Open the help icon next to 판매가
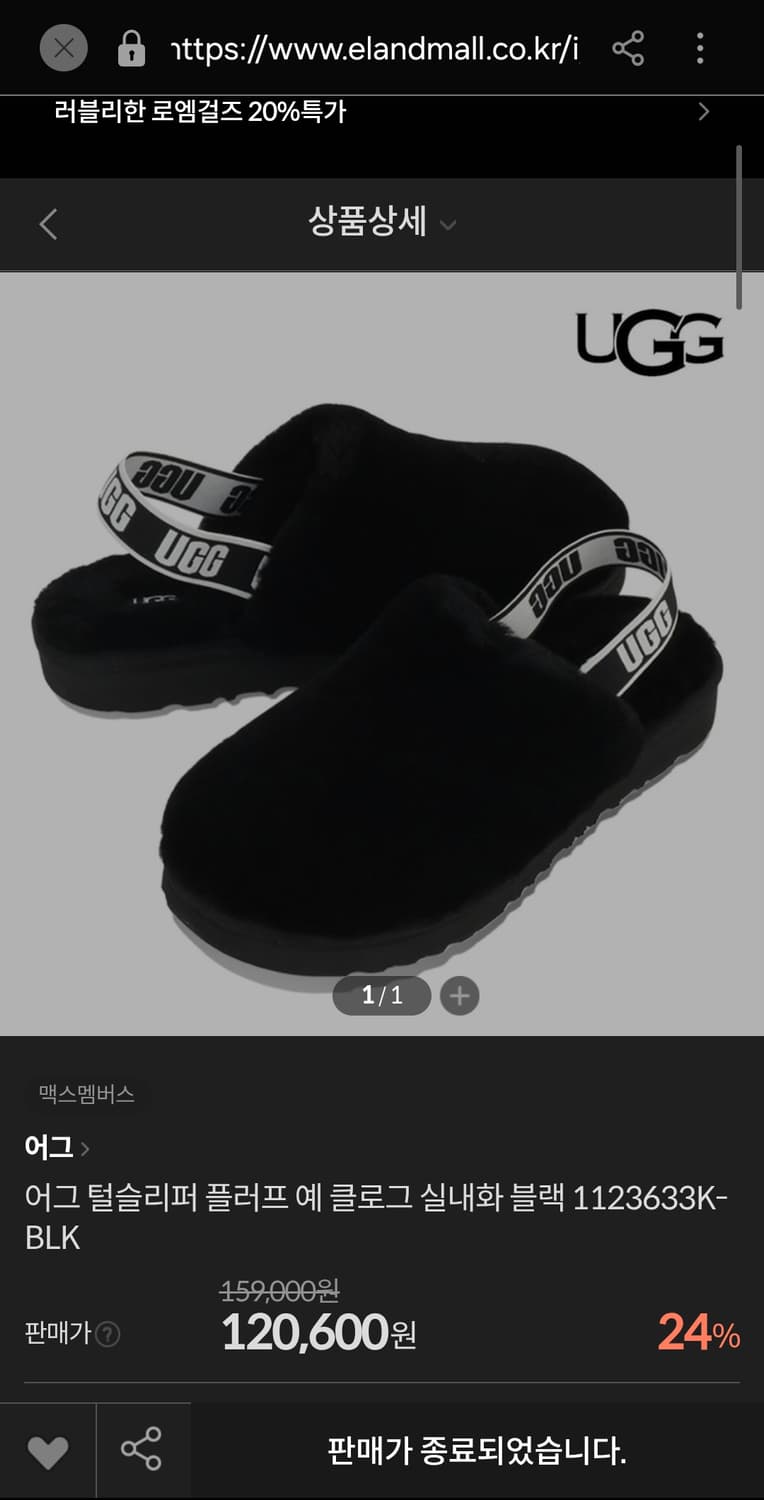The width and height of the screenshot is (764, 1500). tap(106, 1334)
